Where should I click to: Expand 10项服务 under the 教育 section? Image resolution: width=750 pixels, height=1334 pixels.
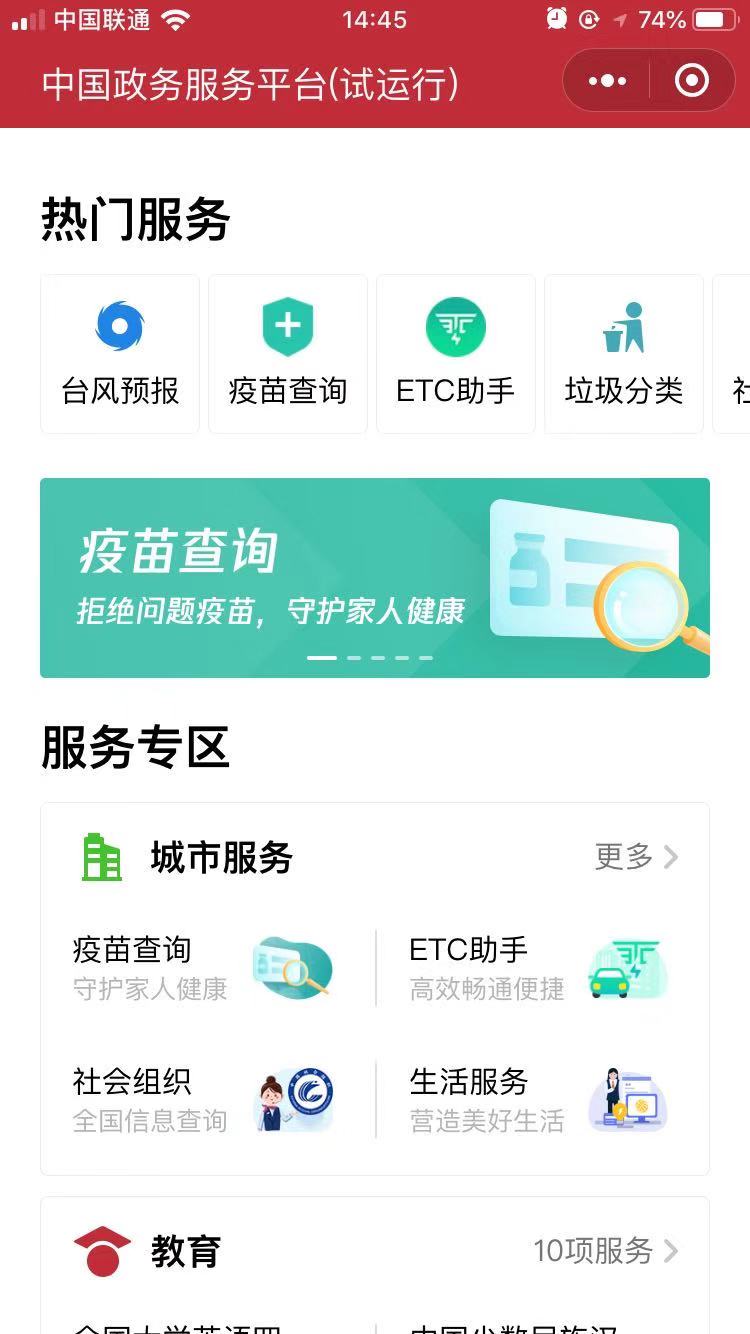610,1250
